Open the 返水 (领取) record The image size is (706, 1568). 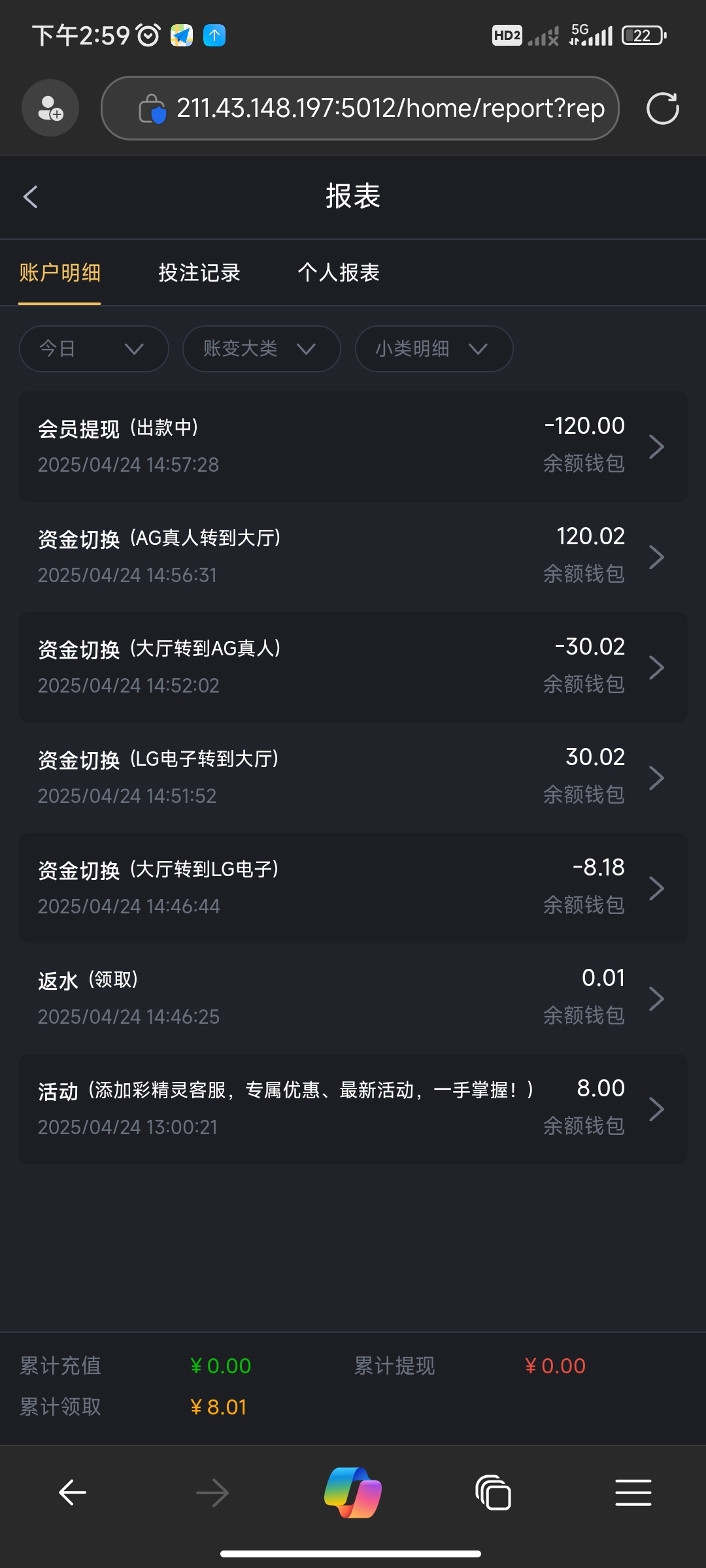(x=353, y=998)
